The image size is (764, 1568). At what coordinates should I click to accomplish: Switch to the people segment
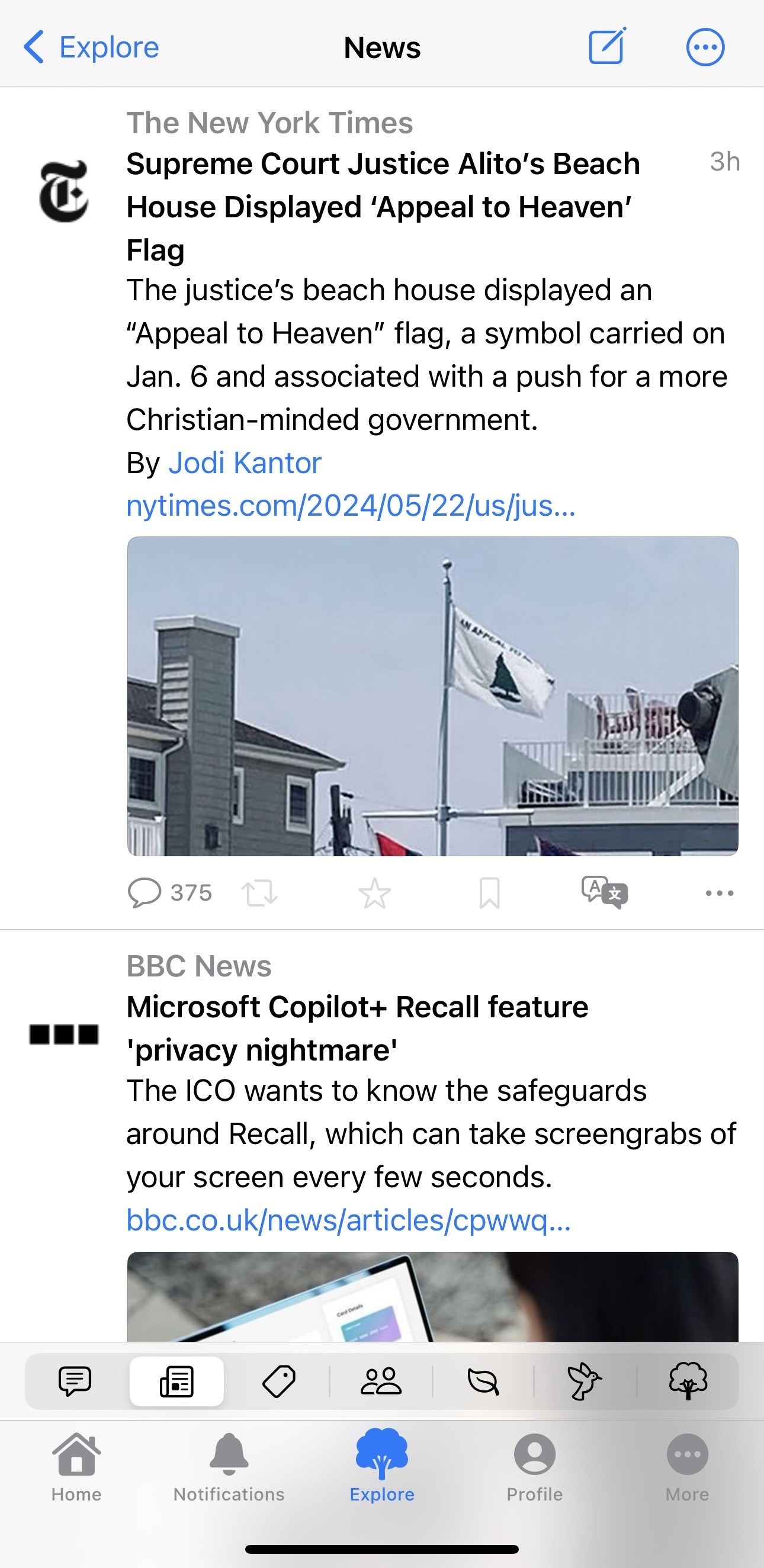click(x=381, y=1381)
